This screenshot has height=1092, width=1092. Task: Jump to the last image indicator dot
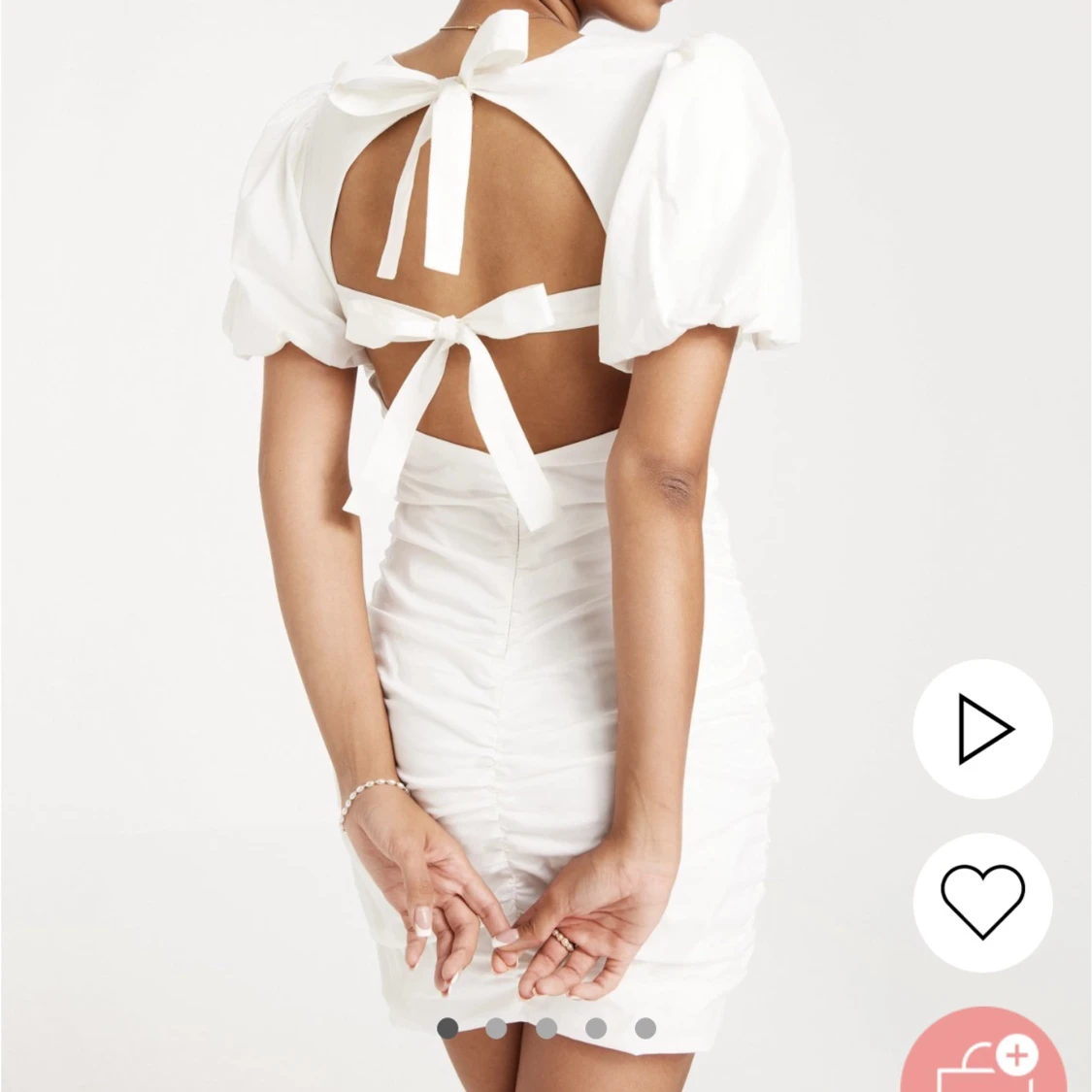[645, 1029]
